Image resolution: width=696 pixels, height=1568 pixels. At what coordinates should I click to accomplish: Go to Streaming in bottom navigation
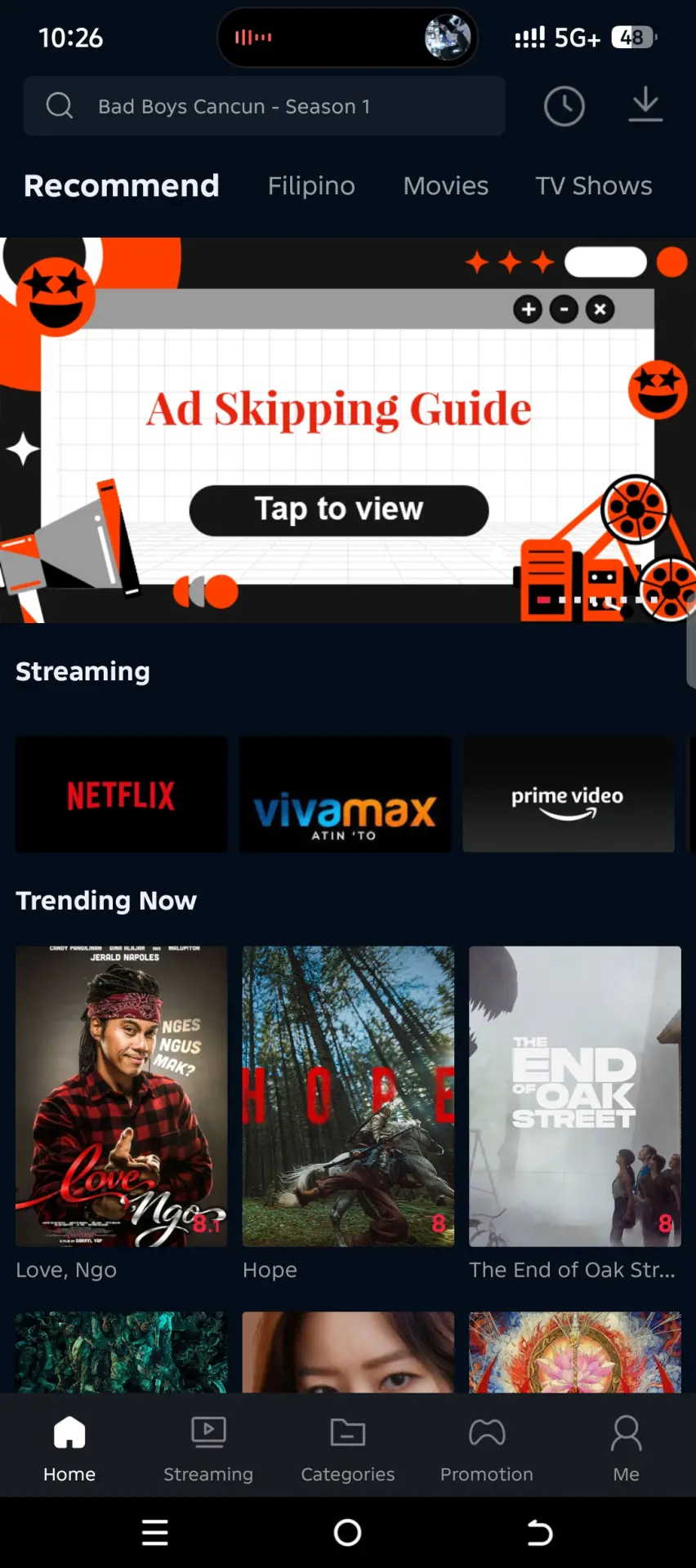[x=208, y=1449]
